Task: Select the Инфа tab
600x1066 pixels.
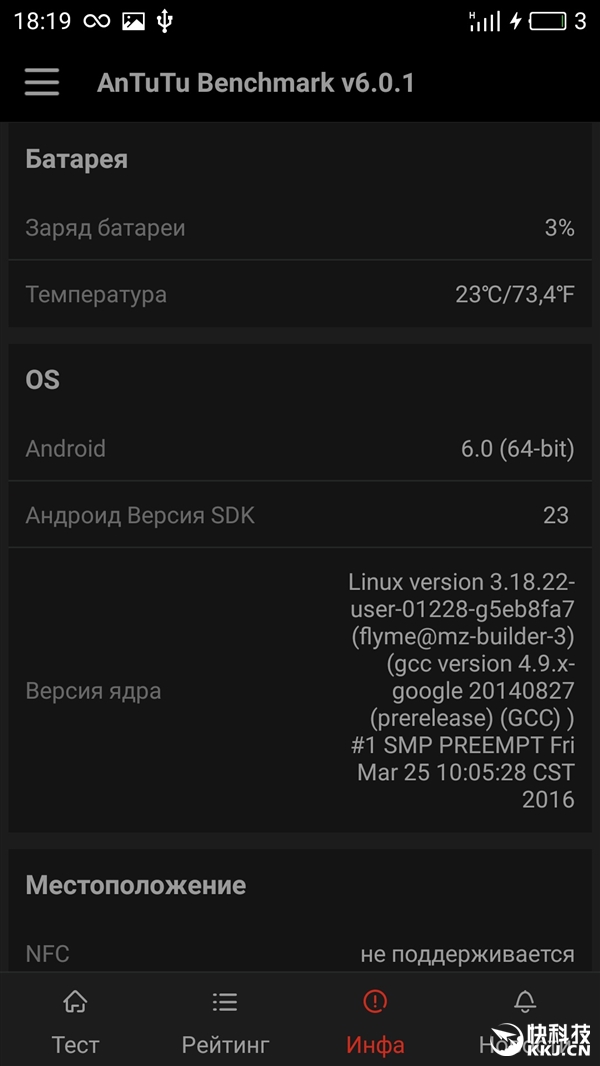Action: tap(375, 1020)
